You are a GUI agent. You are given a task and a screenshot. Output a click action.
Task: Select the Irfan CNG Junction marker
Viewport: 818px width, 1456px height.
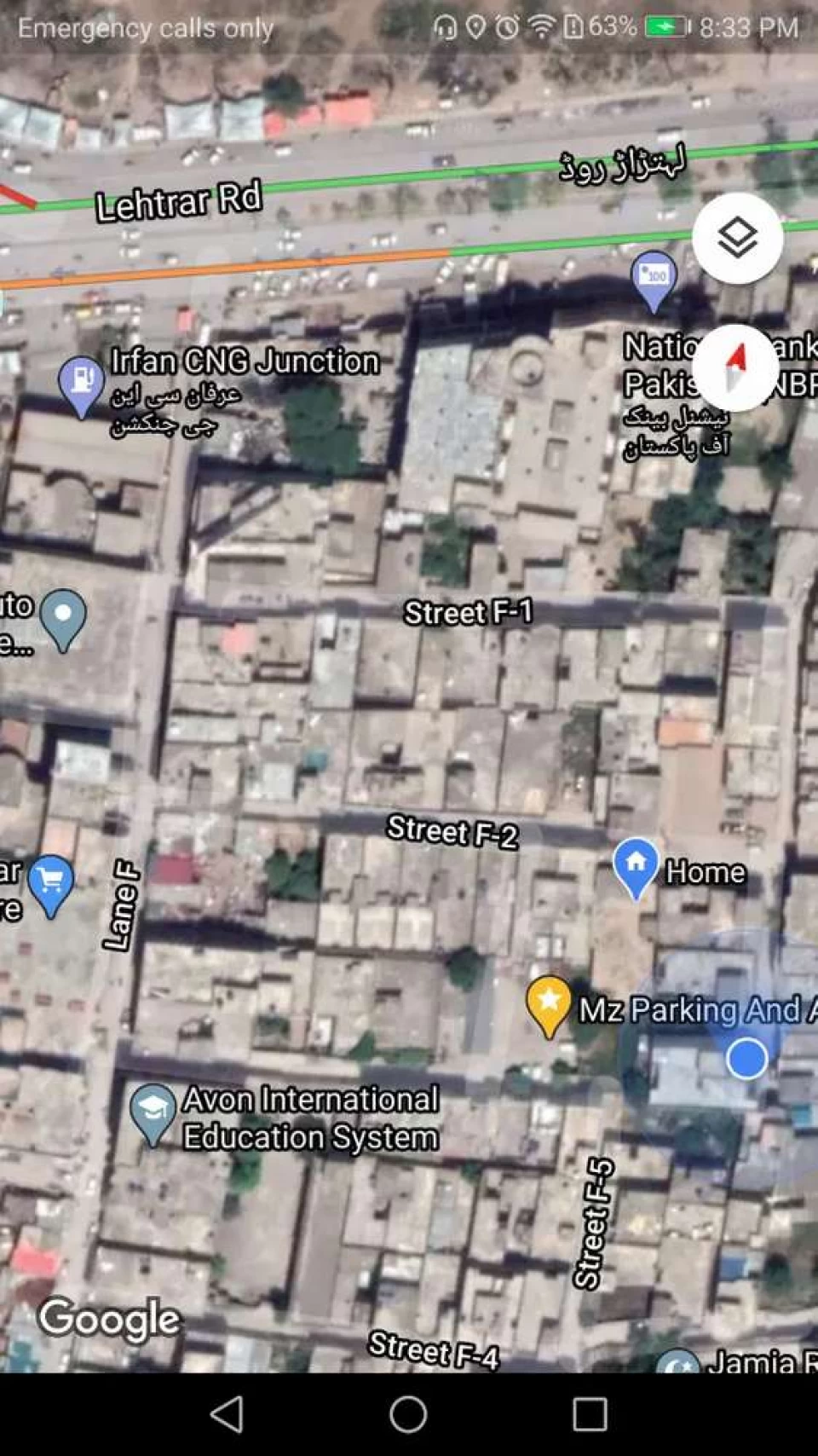[x=82, y=383]
